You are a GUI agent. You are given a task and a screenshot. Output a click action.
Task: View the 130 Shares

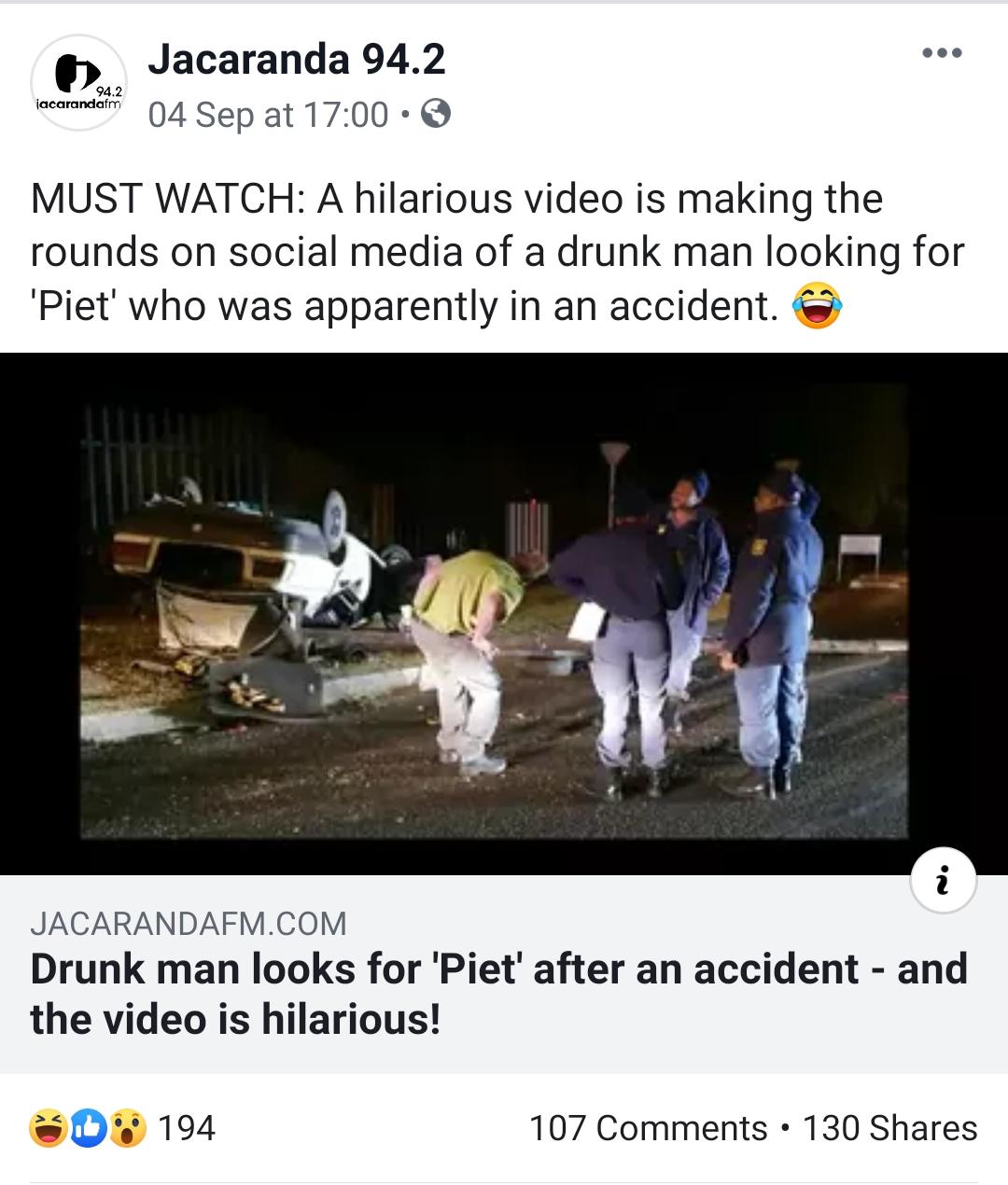click(x=889, y=1128)
